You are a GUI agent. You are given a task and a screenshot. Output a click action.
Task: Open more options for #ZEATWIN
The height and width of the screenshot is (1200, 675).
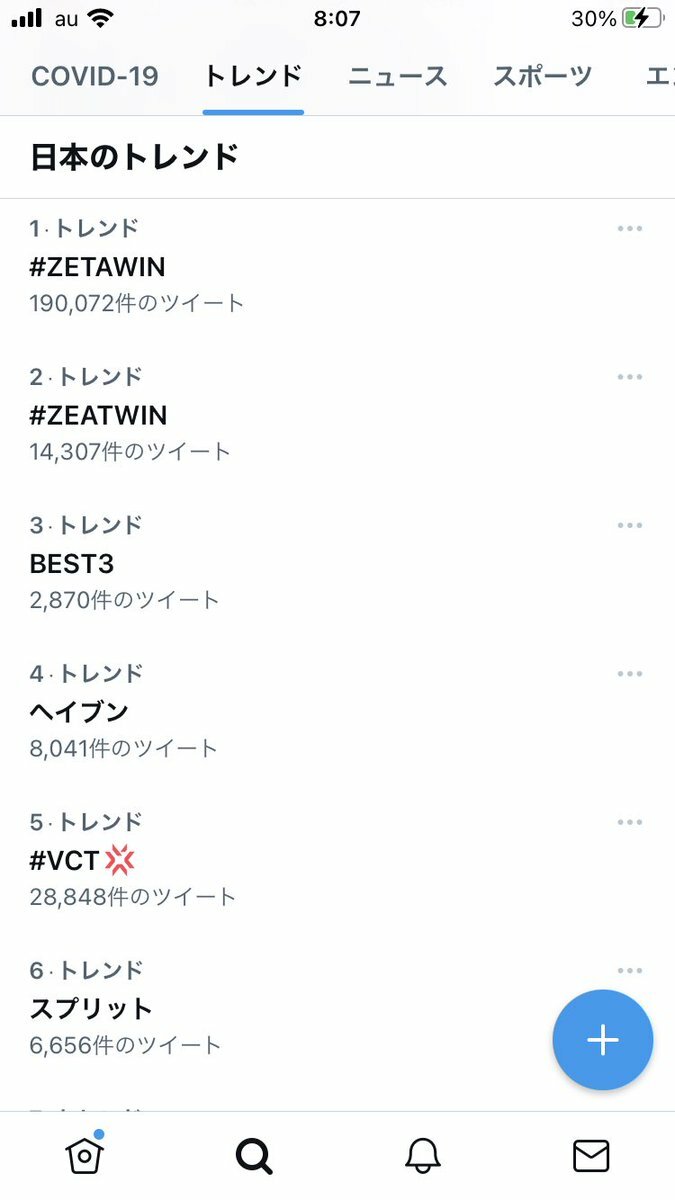tap(629, 377)
